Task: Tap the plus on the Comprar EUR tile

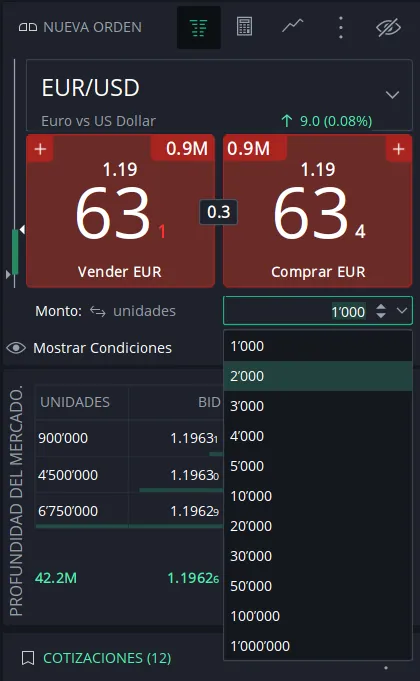Action: [x=398, y=149]
